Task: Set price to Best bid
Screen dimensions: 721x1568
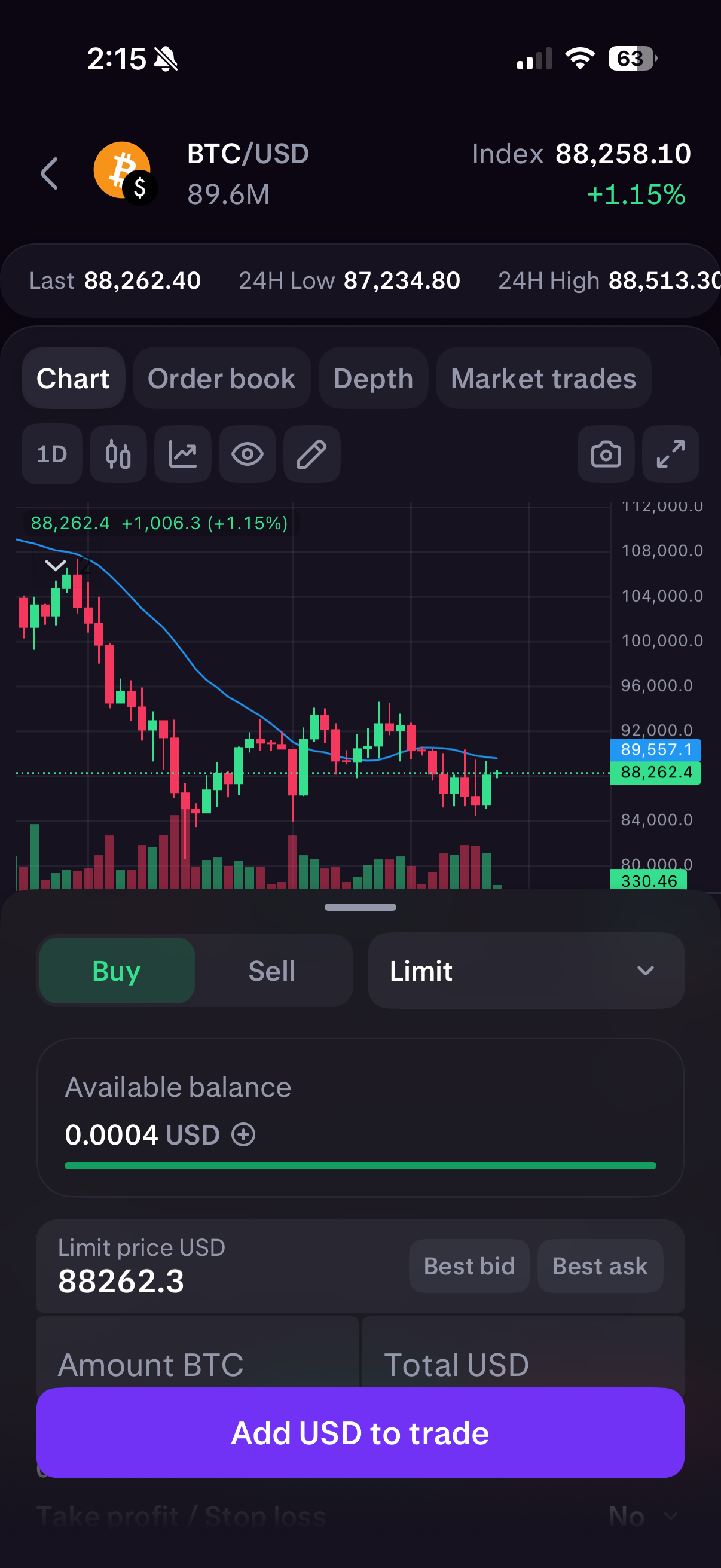Action: 469,1266
